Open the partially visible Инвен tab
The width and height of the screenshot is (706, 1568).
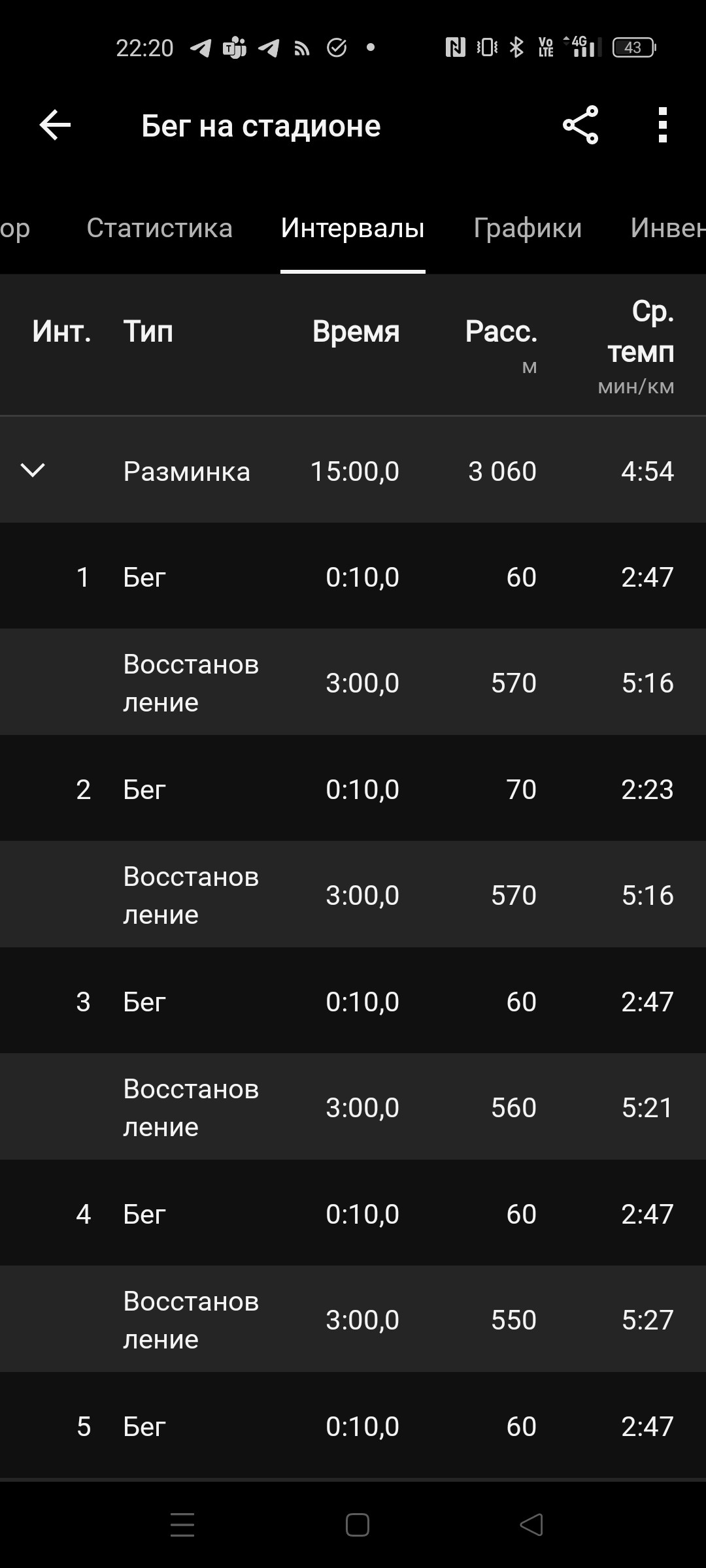click(667, 228)
